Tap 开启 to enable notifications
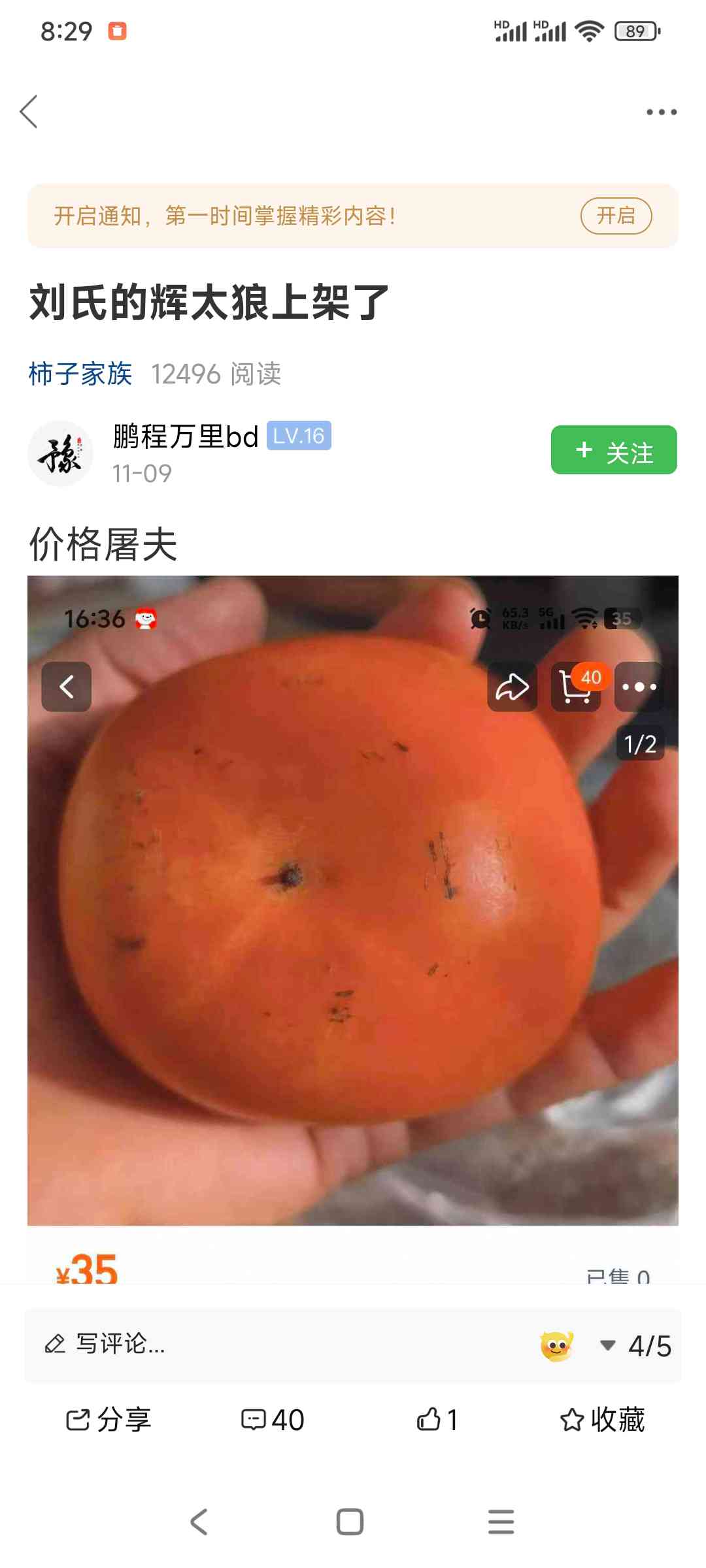Viewport: 706px width, 1568px height. click(615, 216)
